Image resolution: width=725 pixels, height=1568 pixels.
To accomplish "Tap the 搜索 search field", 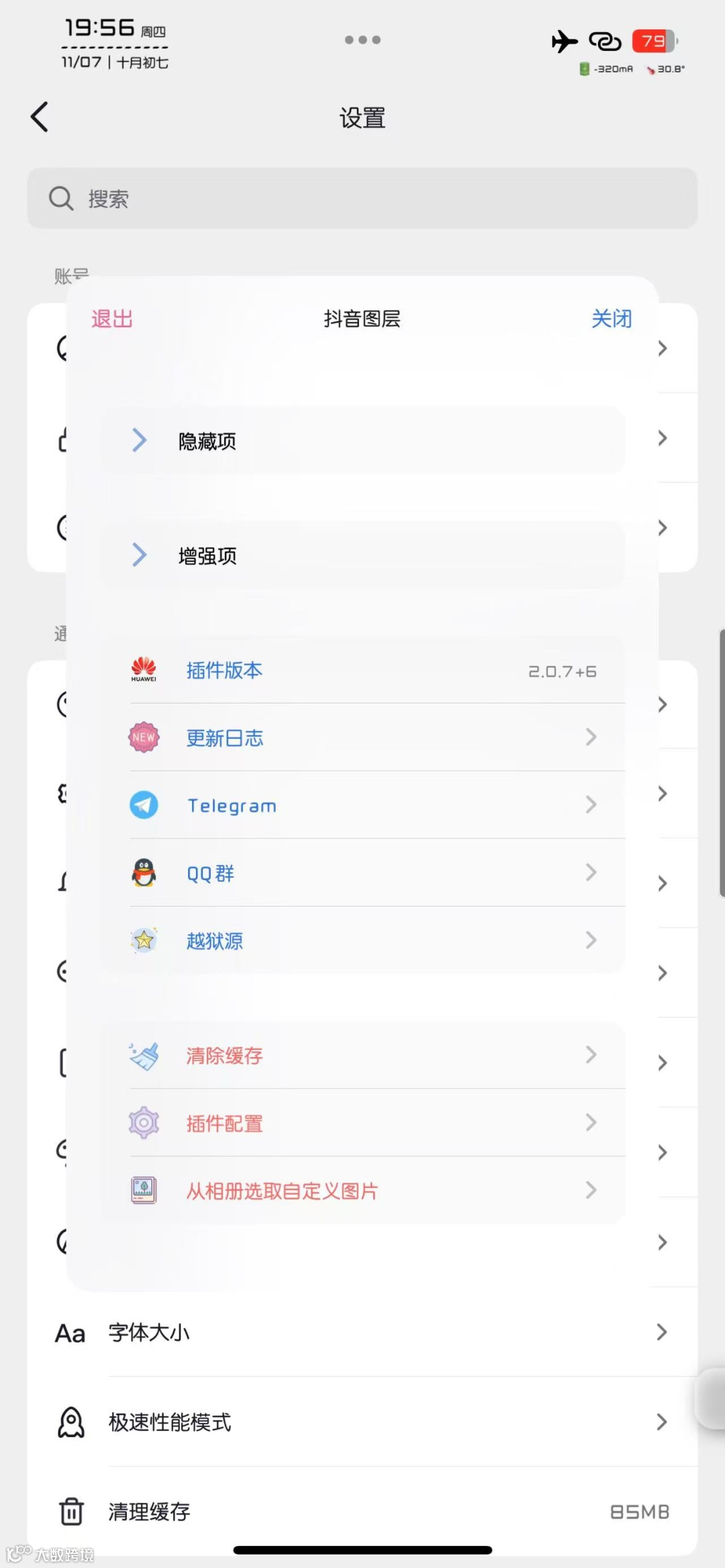I will (x=362, y=199).
